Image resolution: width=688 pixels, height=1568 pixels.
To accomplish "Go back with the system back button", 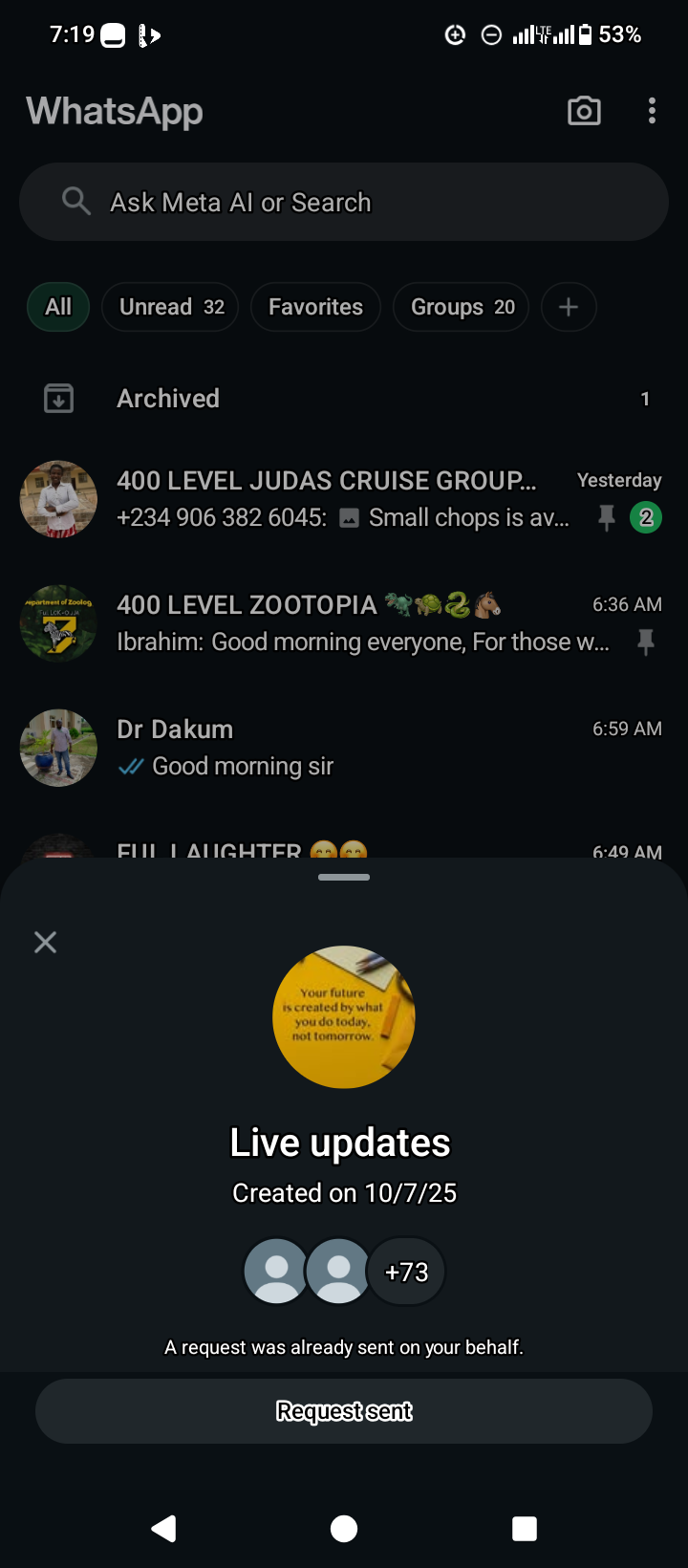I will coord(163,1529).
